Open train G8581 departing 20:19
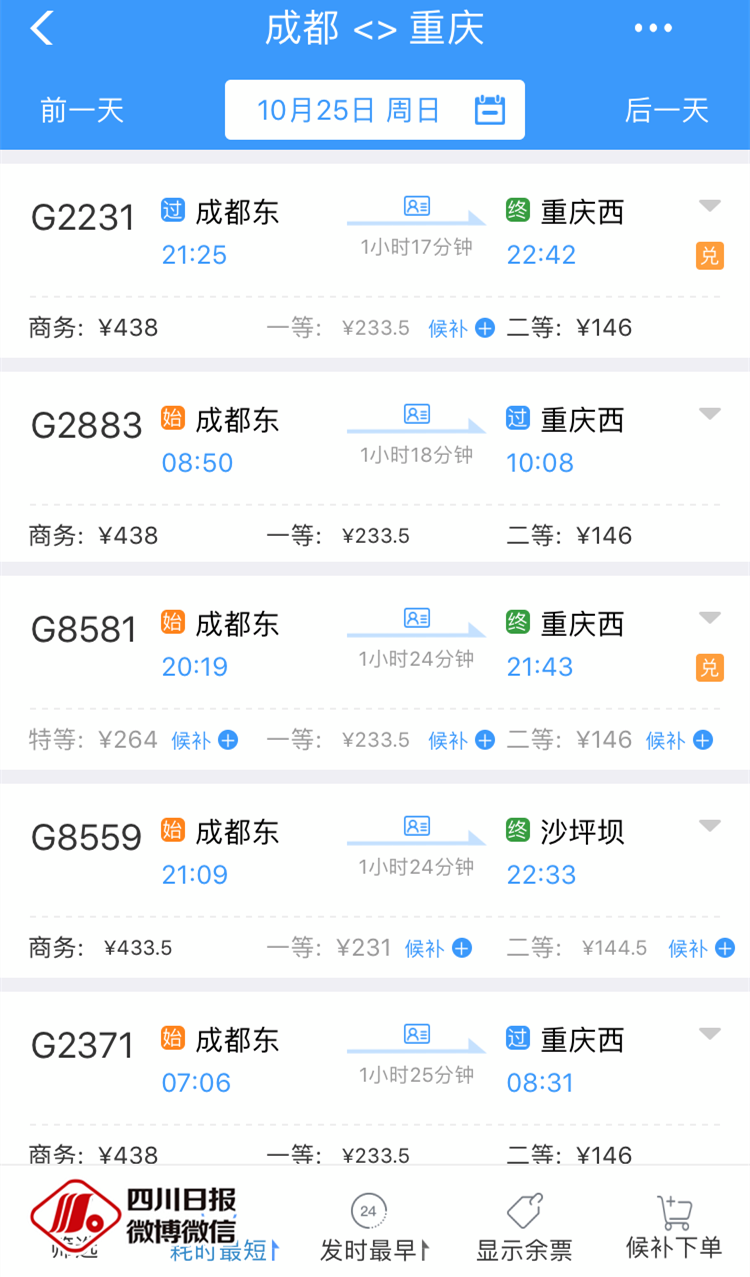Image resolution: width=750 pixels, height=1277 pixels. pos(375,673)
